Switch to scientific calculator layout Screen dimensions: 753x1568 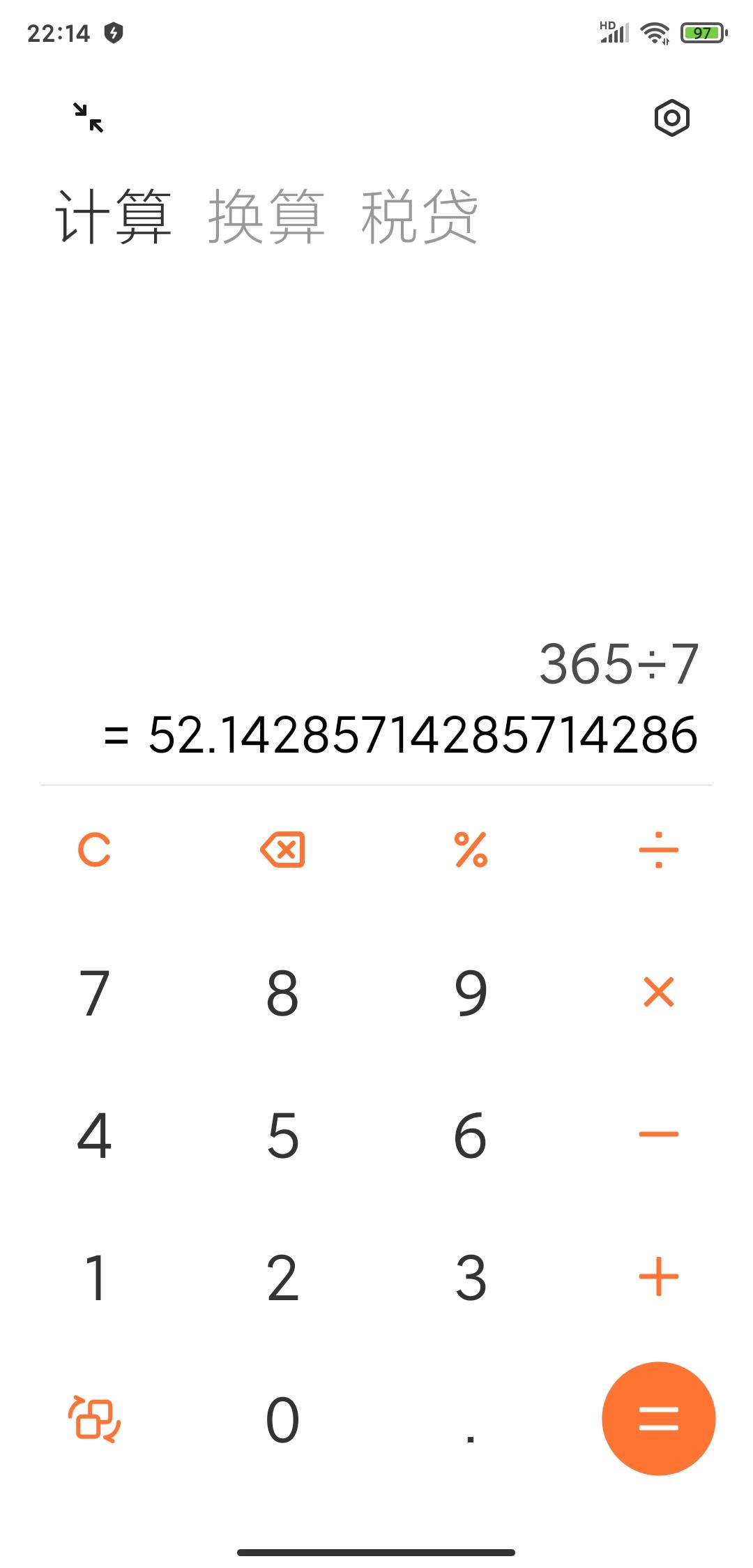[x=94, y=1418]
